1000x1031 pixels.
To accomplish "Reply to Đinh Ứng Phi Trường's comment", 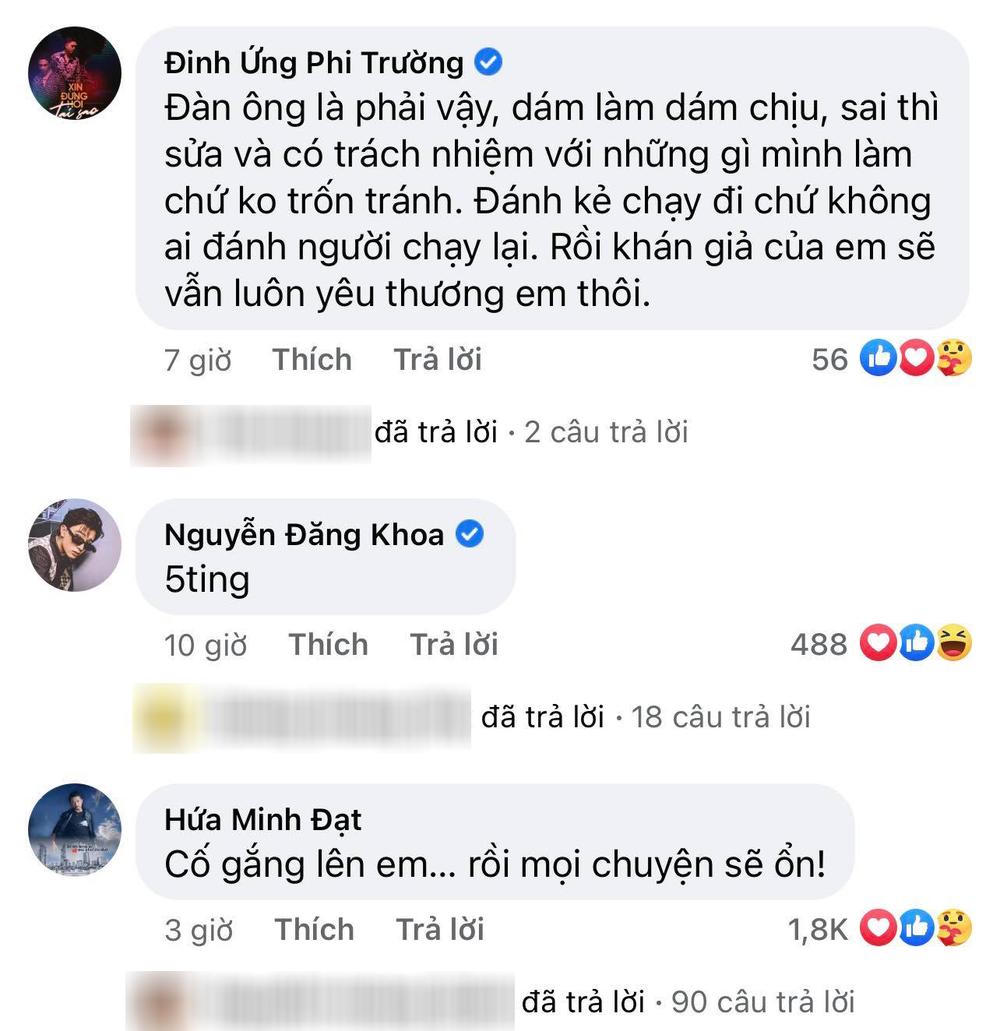I will 437,360.
